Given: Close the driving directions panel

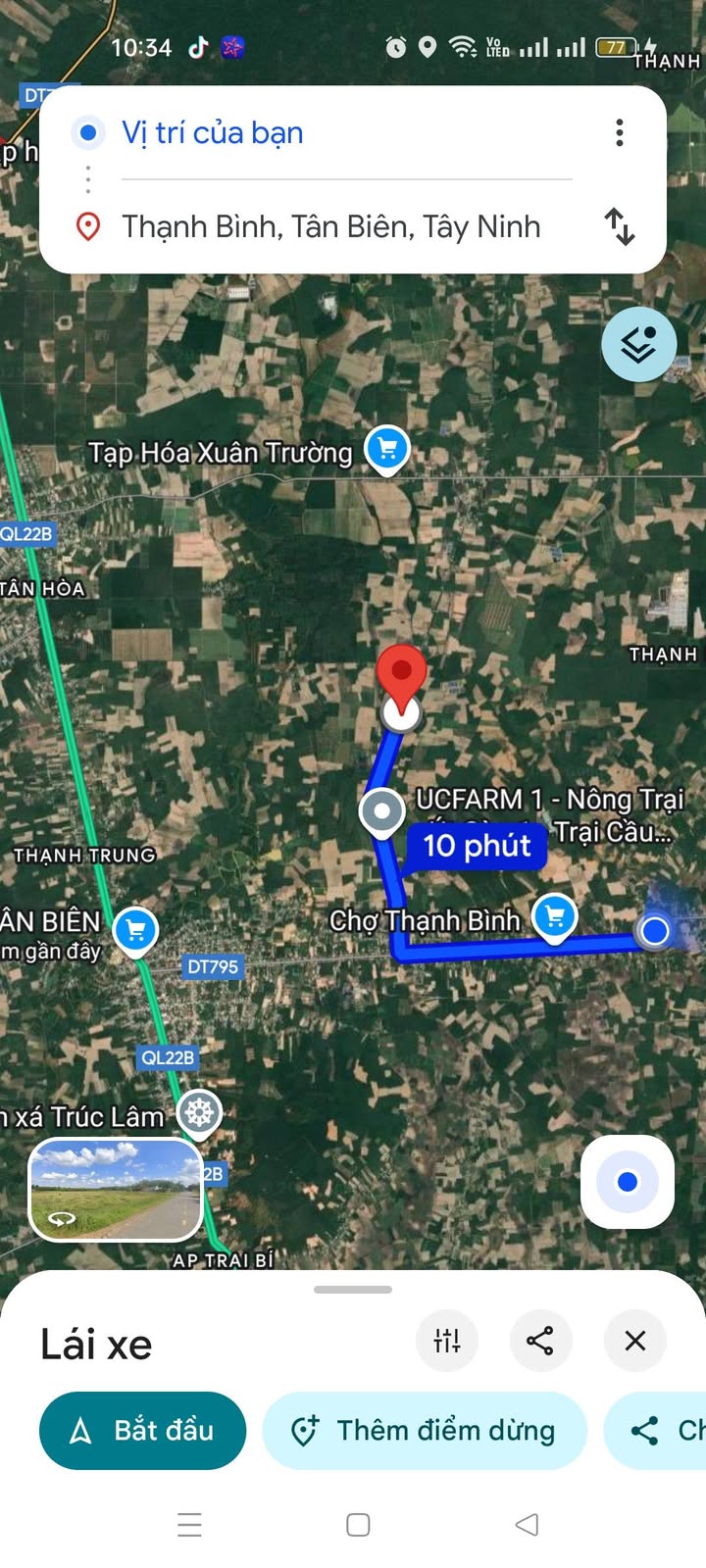Looking at the screenshot, I should point(634,1340).
